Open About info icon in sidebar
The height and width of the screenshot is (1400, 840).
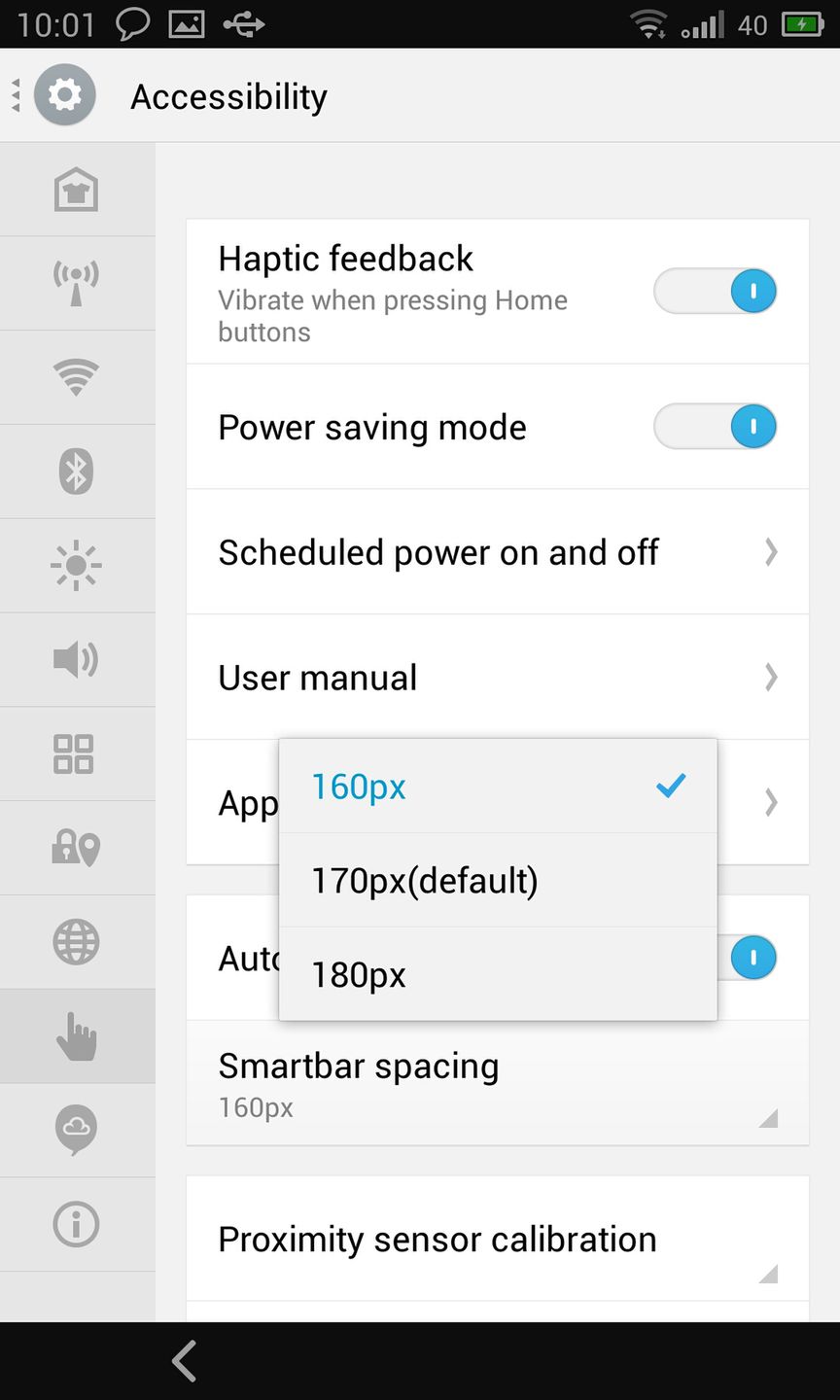76,1224
